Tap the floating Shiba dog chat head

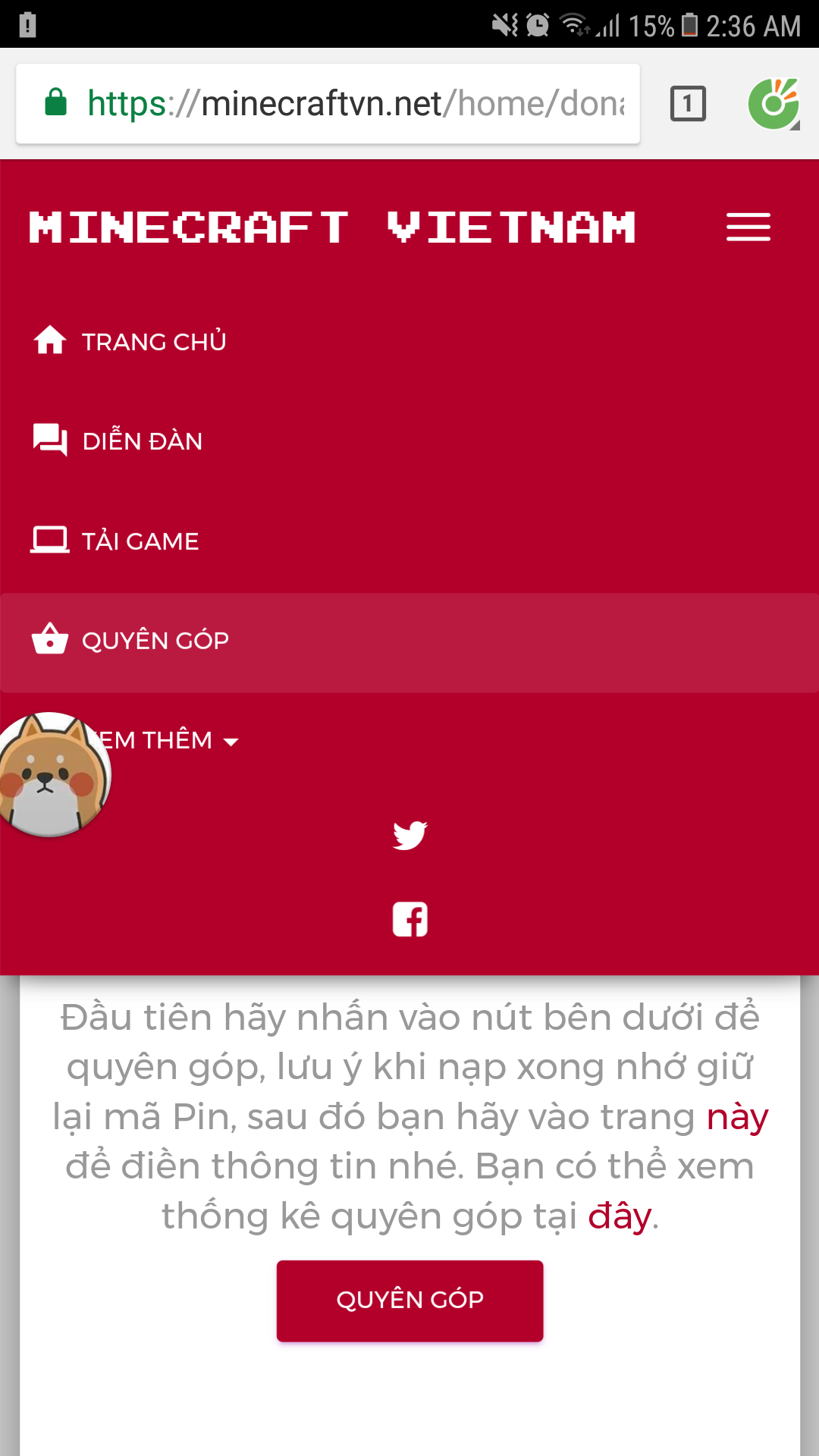coord(52,773)
